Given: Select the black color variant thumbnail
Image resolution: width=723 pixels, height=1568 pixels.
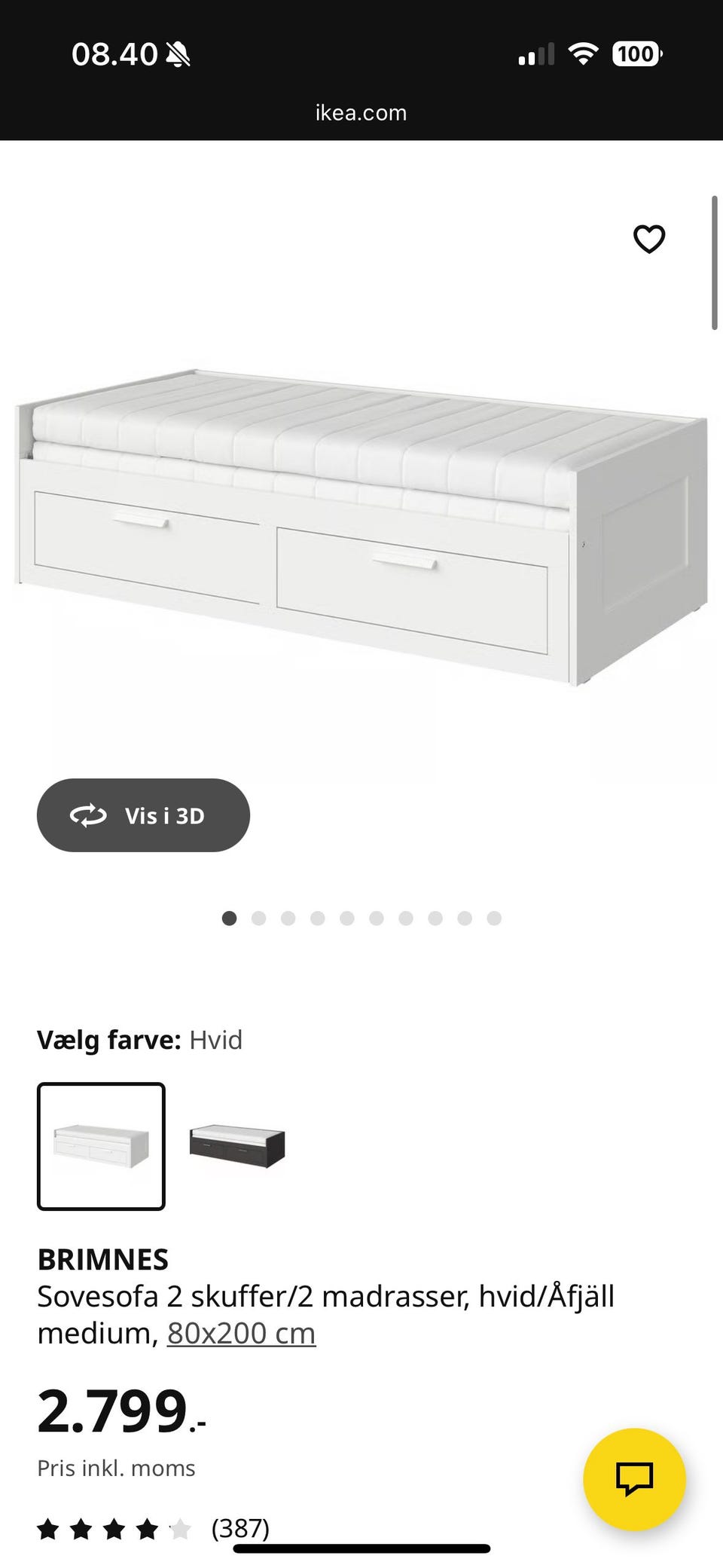Looking at the screenshot, I should [x=236, y=1145].
